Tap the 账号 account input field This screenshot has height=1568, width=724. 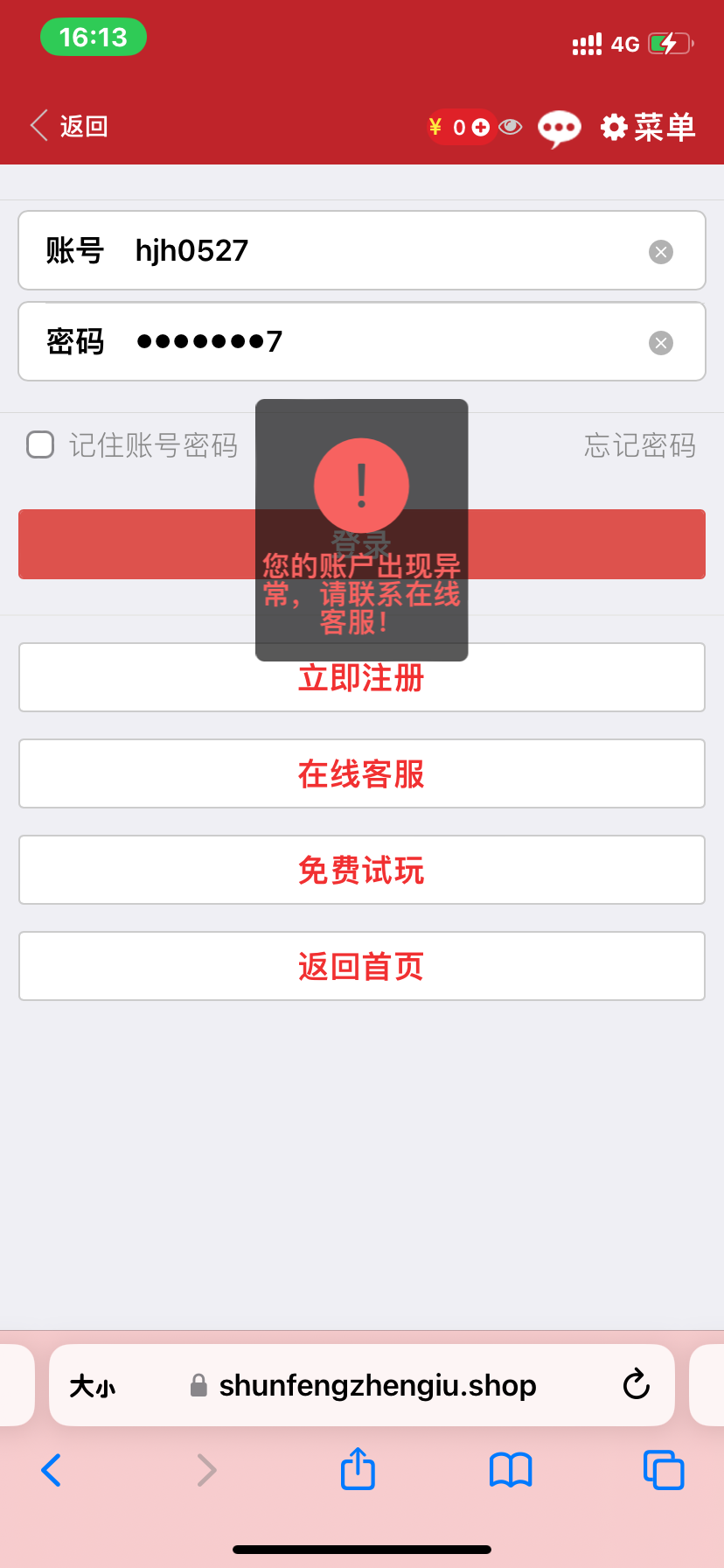click(385, 251)
